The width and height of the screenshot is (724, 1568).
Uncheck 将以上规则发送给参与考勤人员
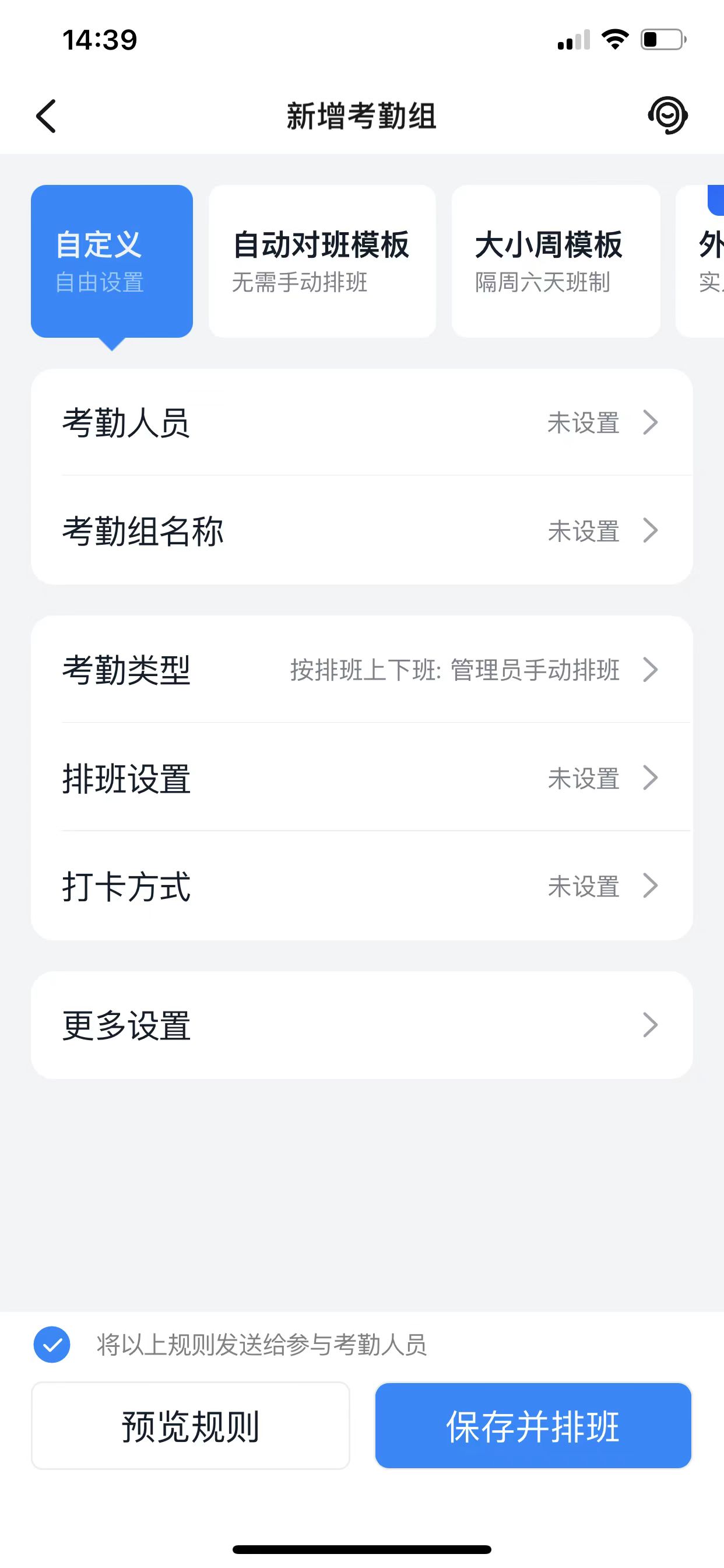click(52, 1345)
